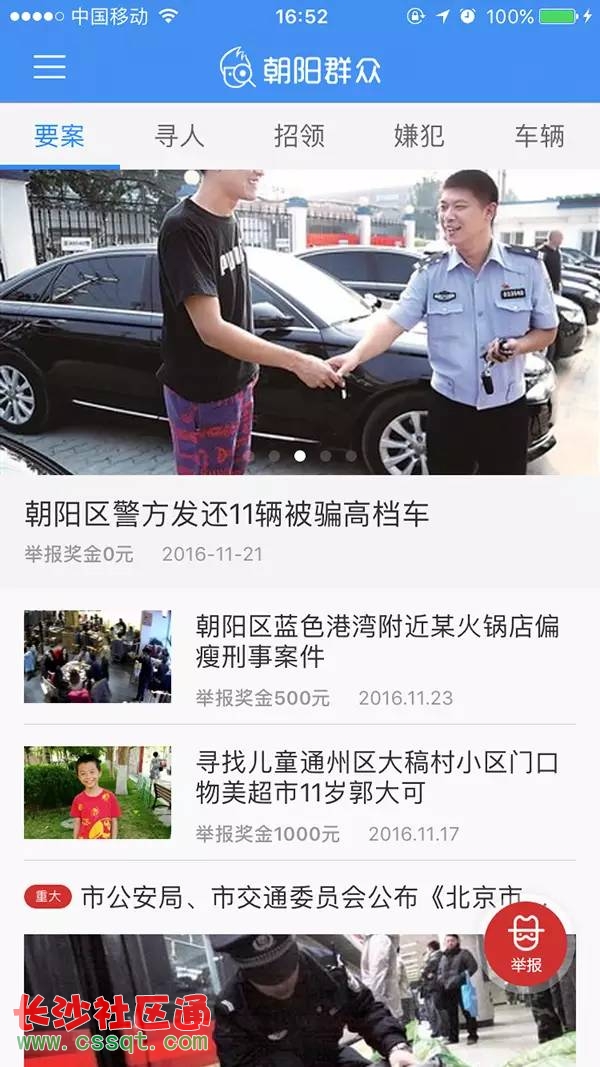Switch to the 寻人 tab
Viewport: 600px width, 1067px height.
click(x=180, y=136)
